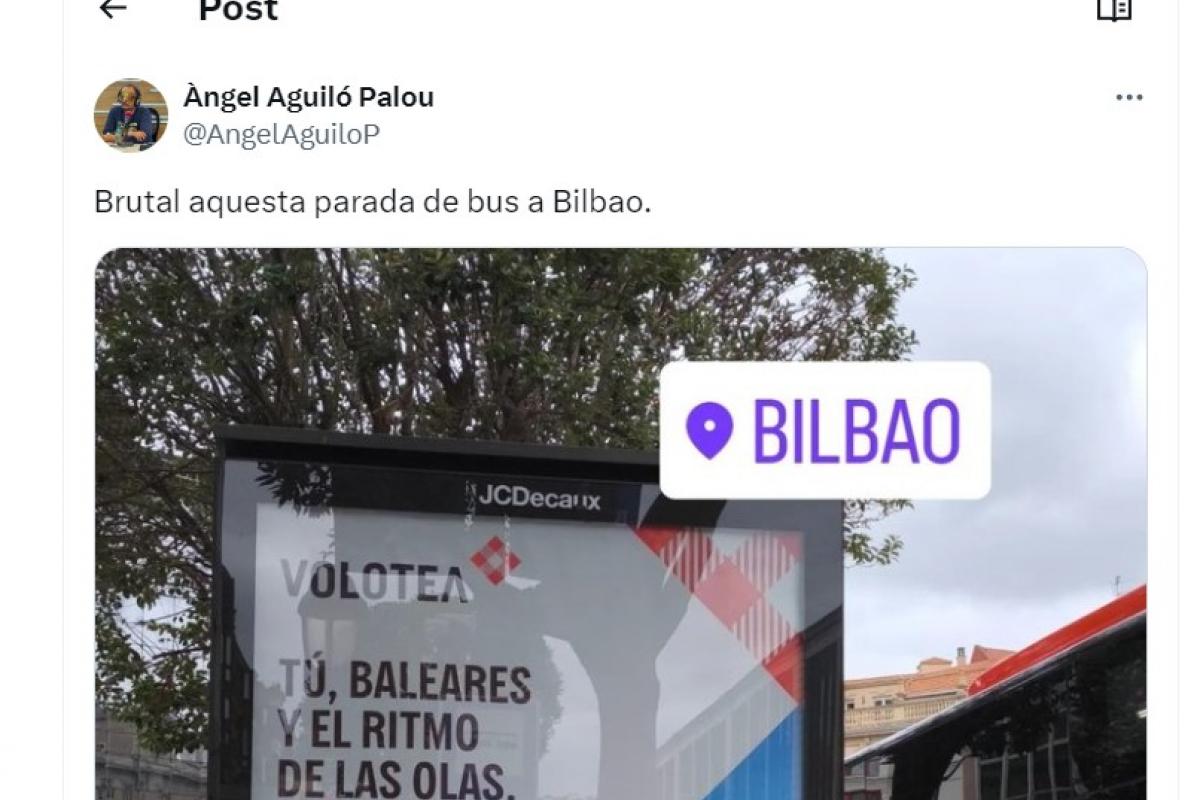Go back using the arrow icon
The width and height of the screenshot is (1200, 800).
point(113,9)
